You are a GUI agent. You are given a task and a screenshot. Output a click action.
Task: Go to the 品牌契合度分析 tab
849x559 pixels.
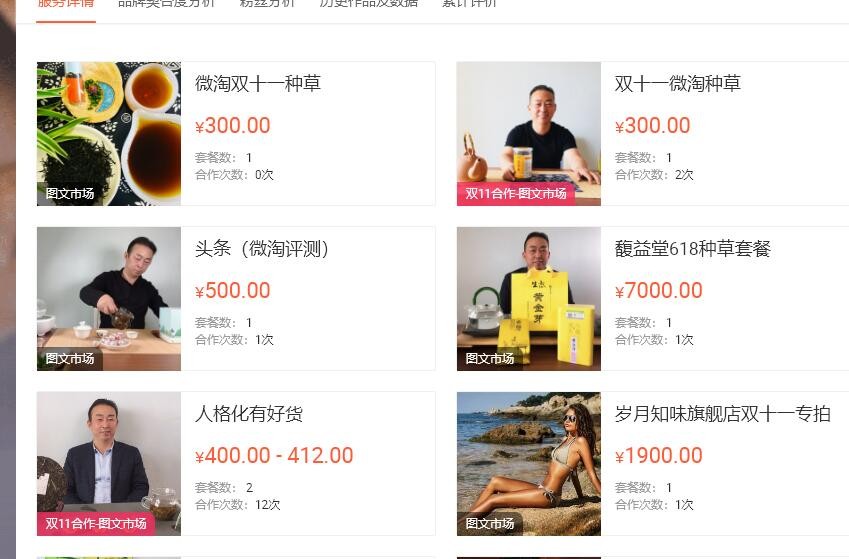click(166, 4)
